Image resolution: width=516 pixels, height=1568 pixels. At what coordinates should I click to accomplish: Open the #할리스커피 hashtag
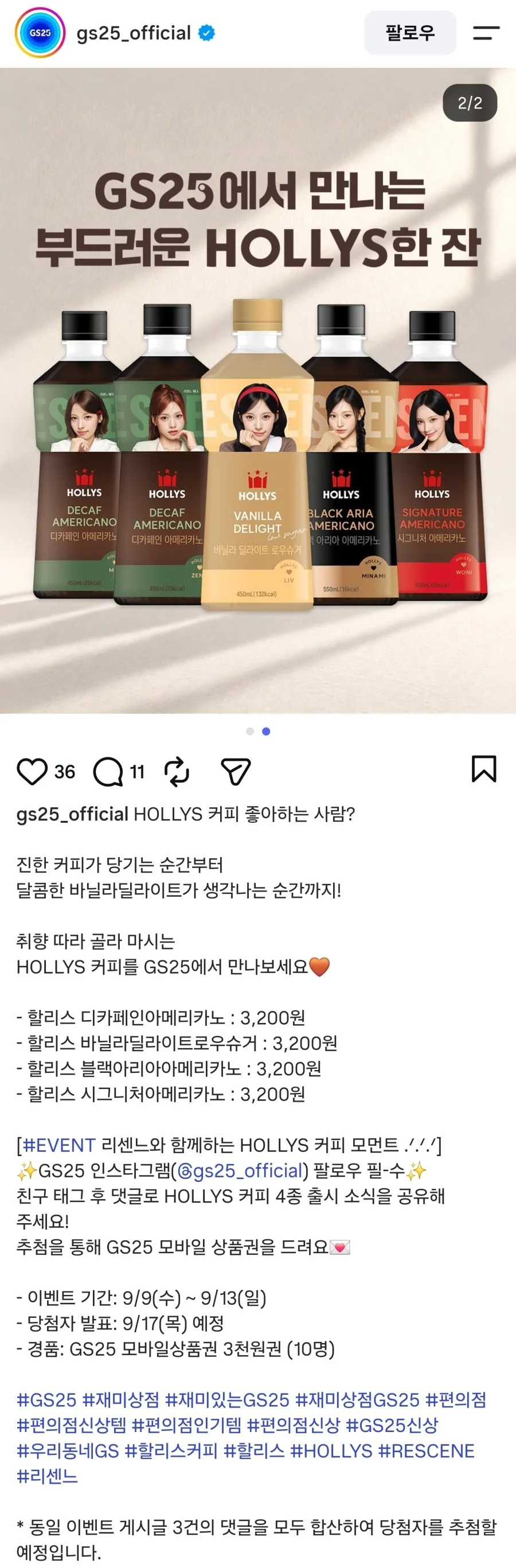point(171,1450)
